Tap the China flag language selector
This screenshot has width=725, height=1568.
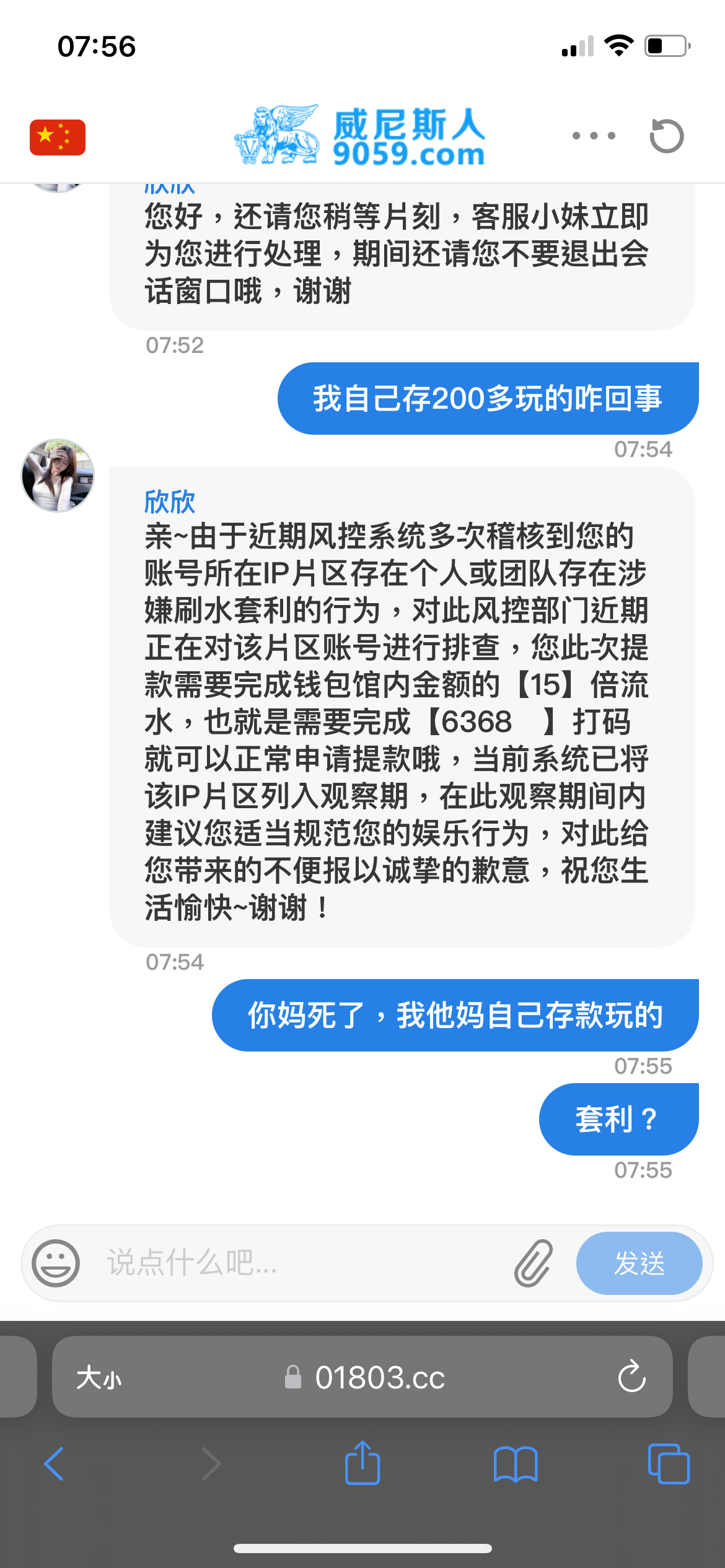(x=57, y=137)
